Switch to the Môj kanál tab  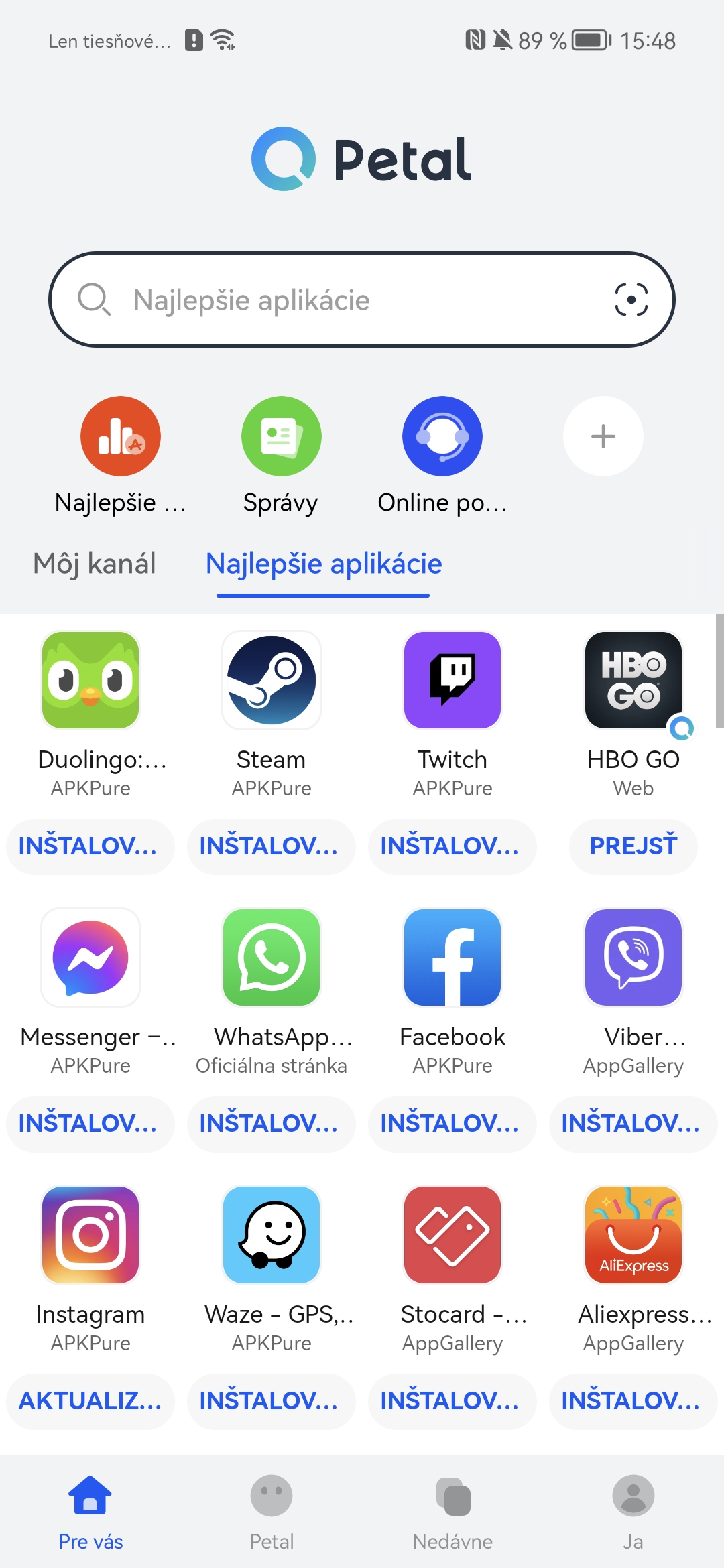[95, 564]
